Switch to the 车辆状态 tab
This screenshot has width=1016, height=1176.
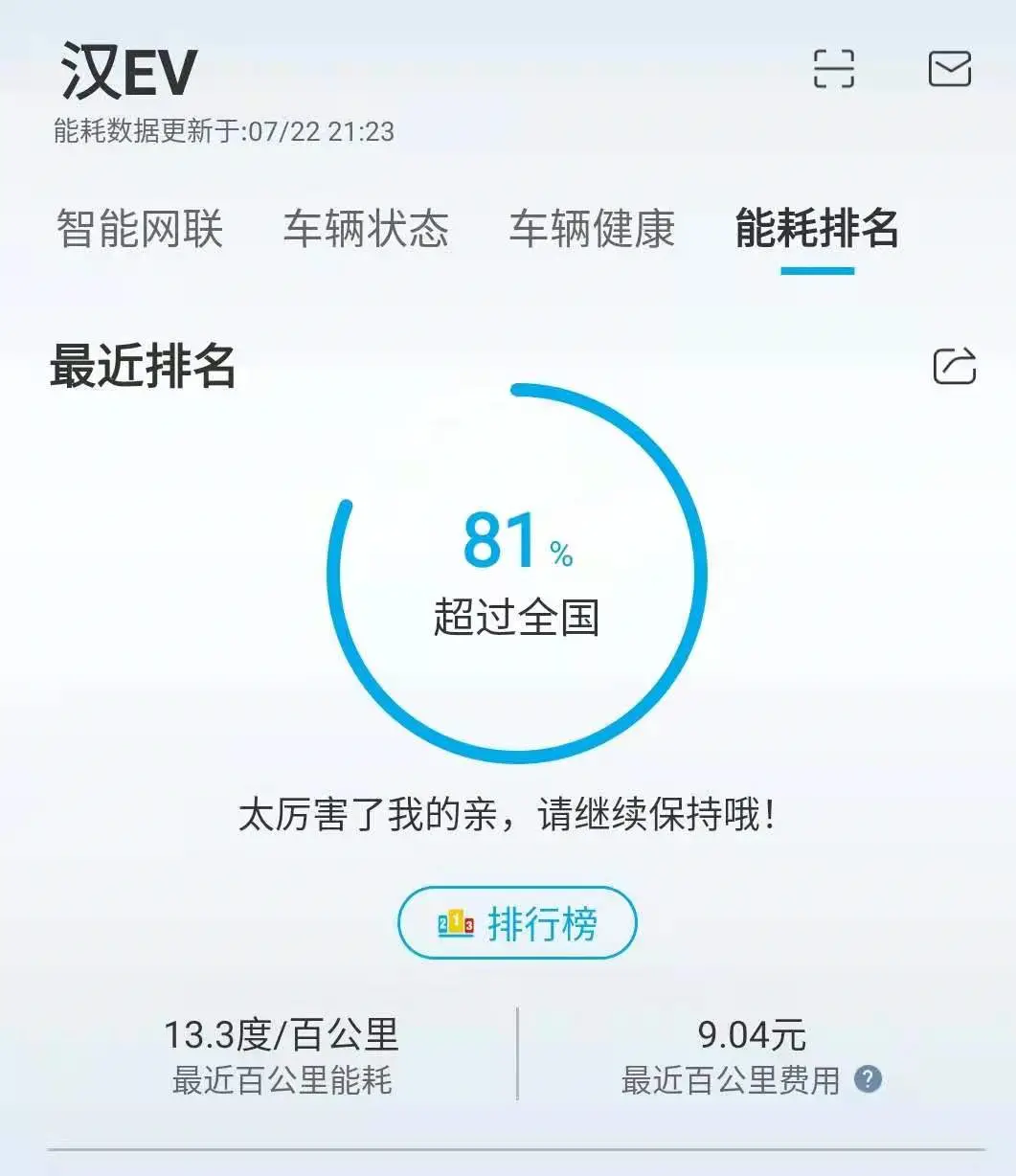click(x=366, y=230)
